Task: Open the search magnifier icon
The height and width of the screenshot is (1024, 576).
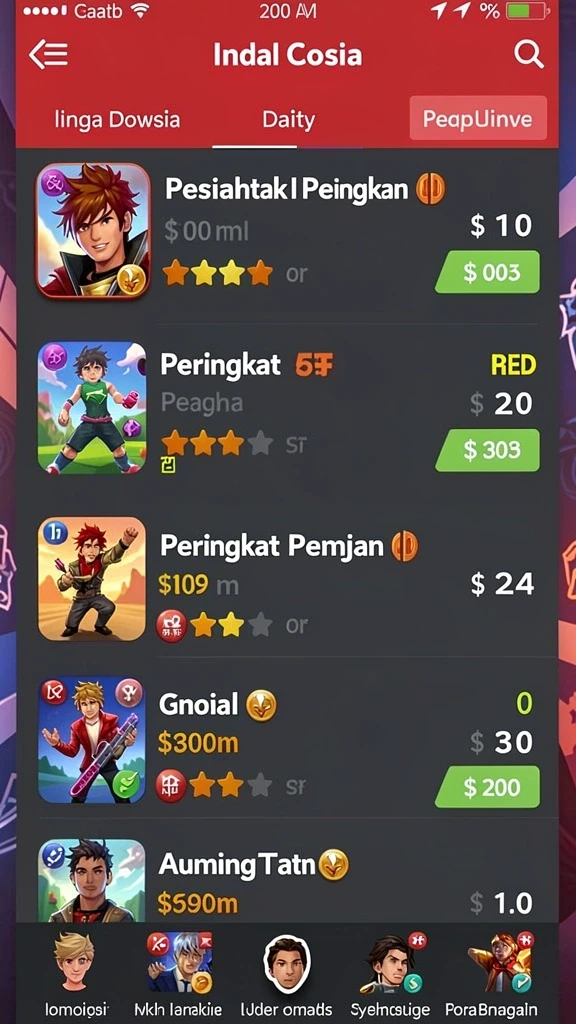Action: tap(528, 54)
